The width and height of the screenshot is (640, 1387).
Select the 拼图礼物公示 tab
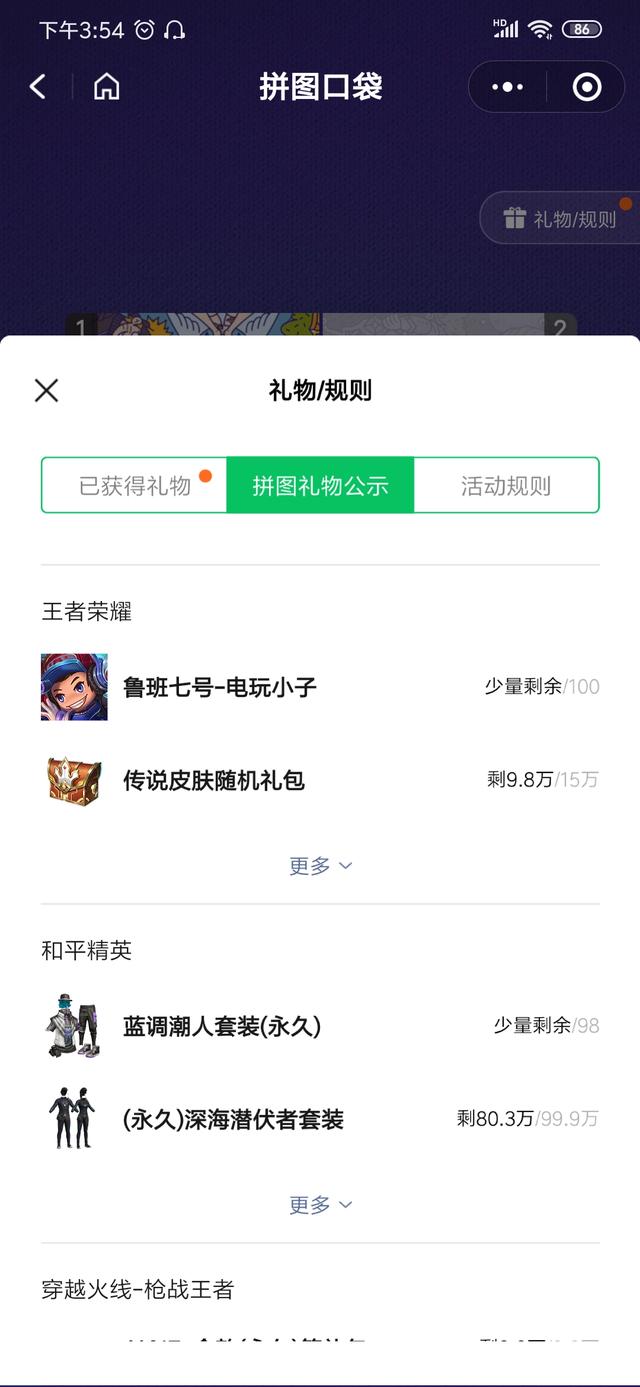pyautogui.click(x=320, y=486)
